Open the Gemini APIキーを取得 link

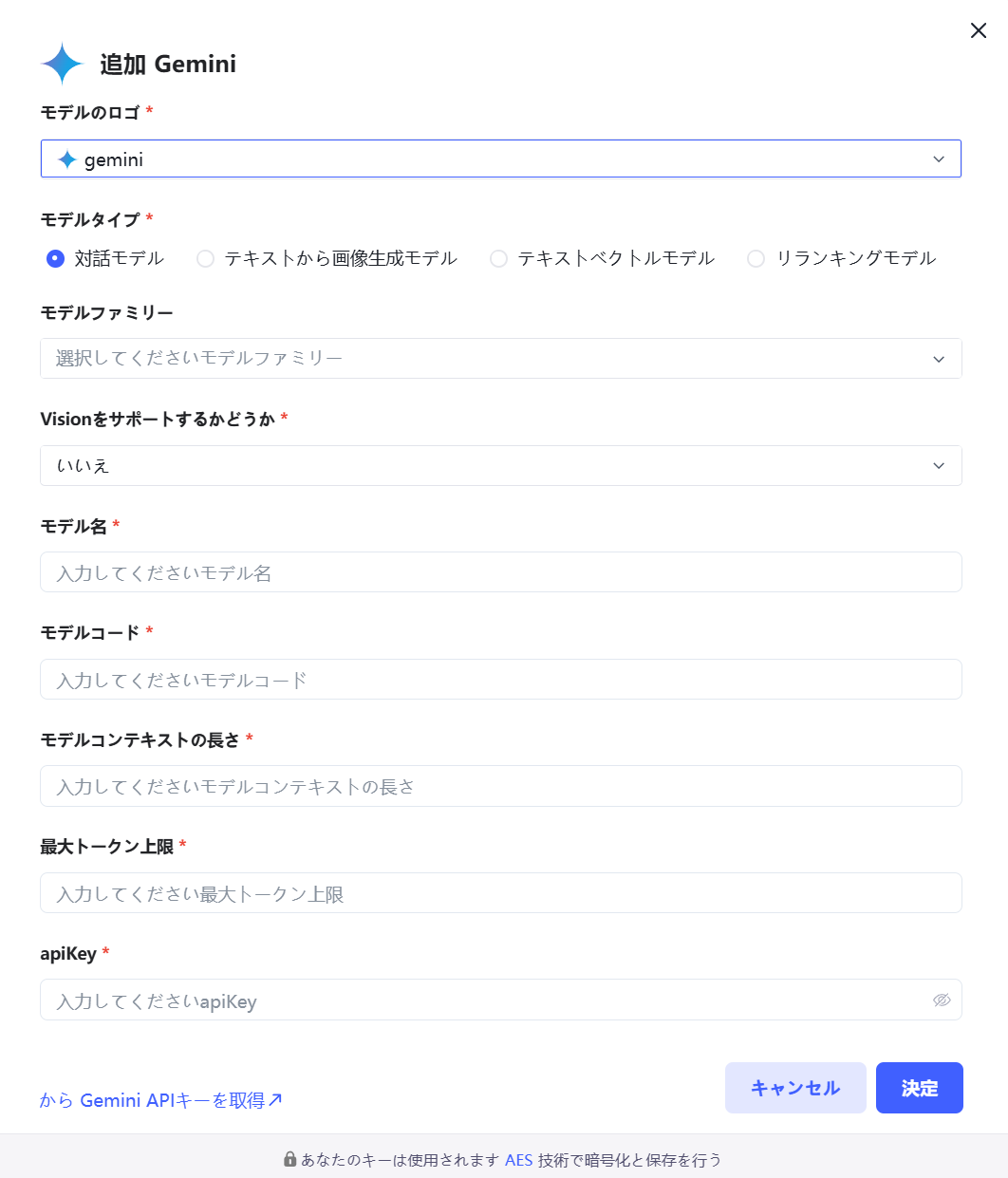pyautogui.click(x=161, y=1100)
